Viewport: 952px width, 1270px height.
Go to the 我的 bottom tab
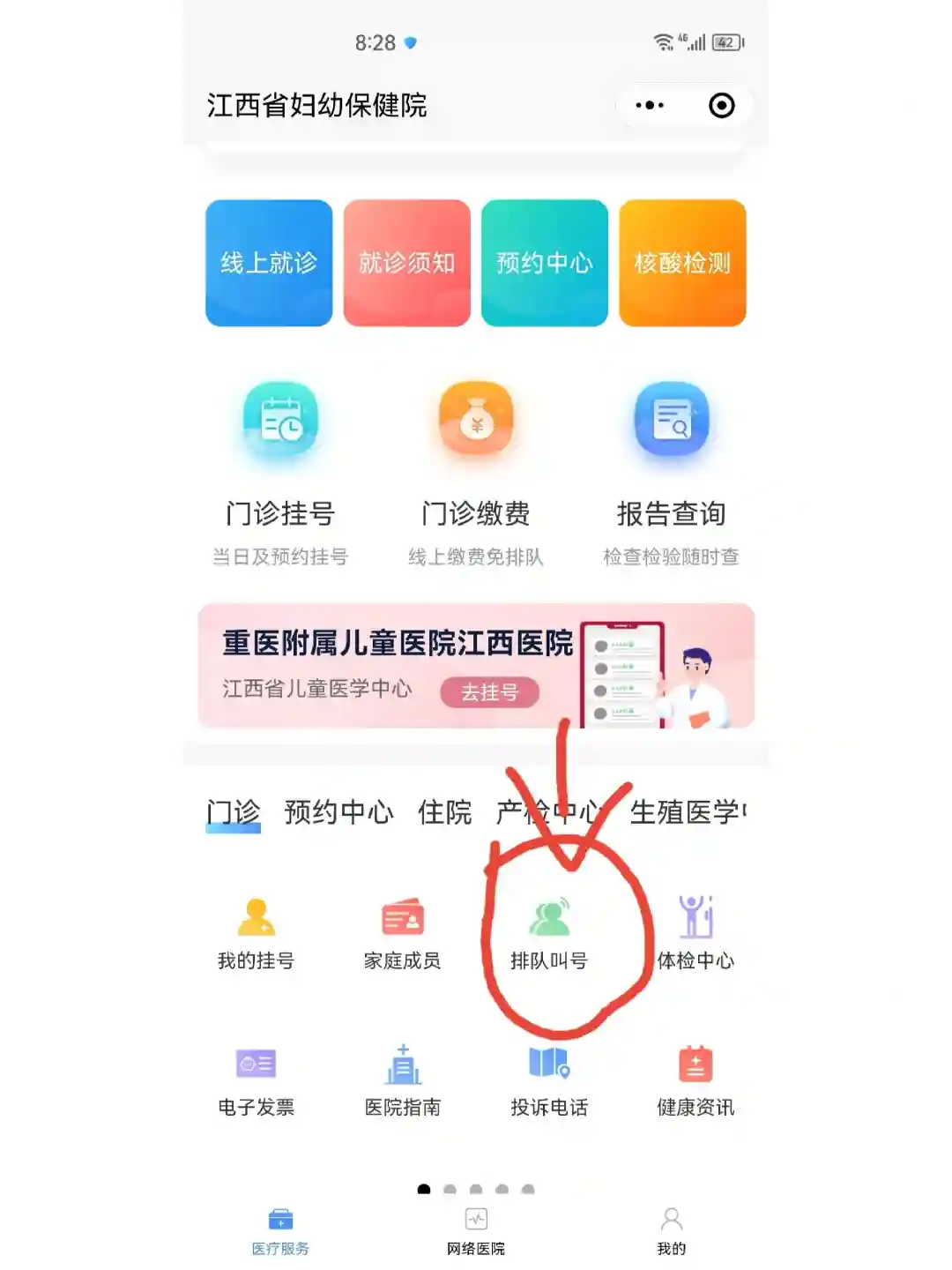pos(671,1231)
